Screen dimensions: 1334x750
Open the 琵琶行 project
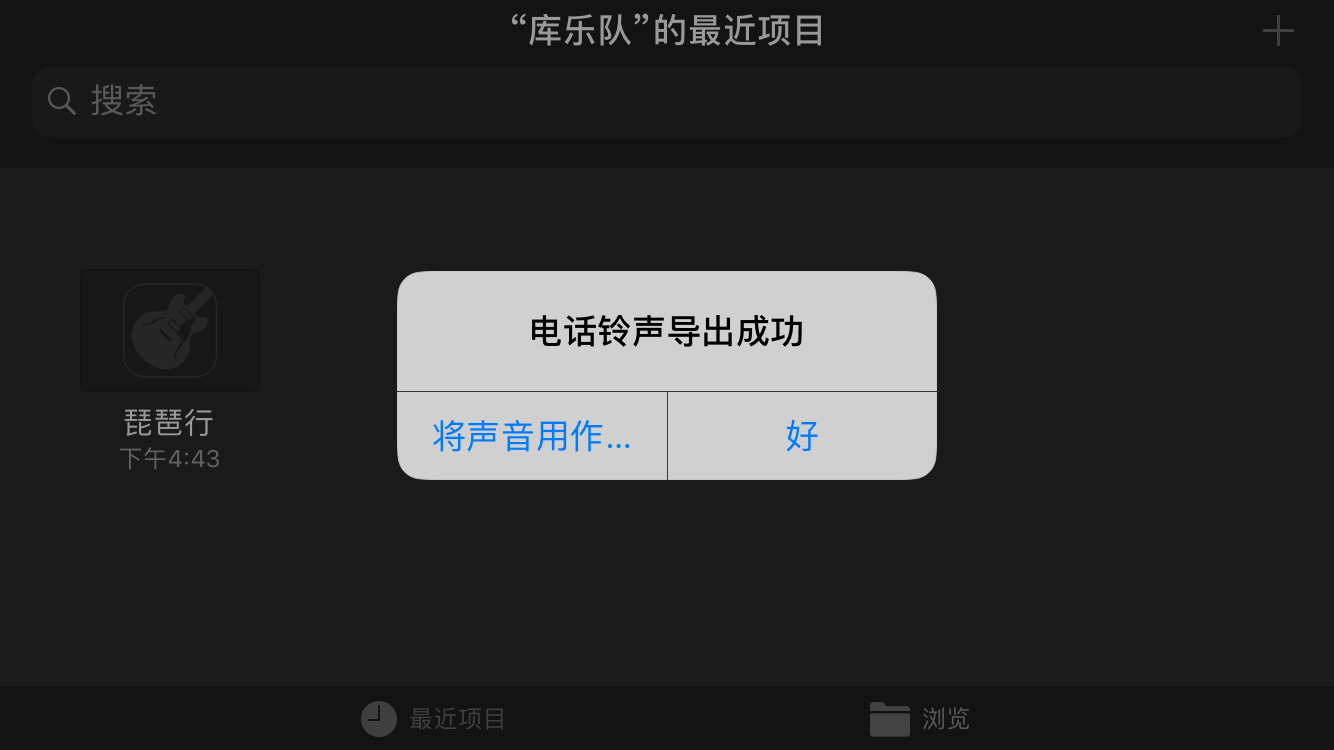[x=170, y=331]
